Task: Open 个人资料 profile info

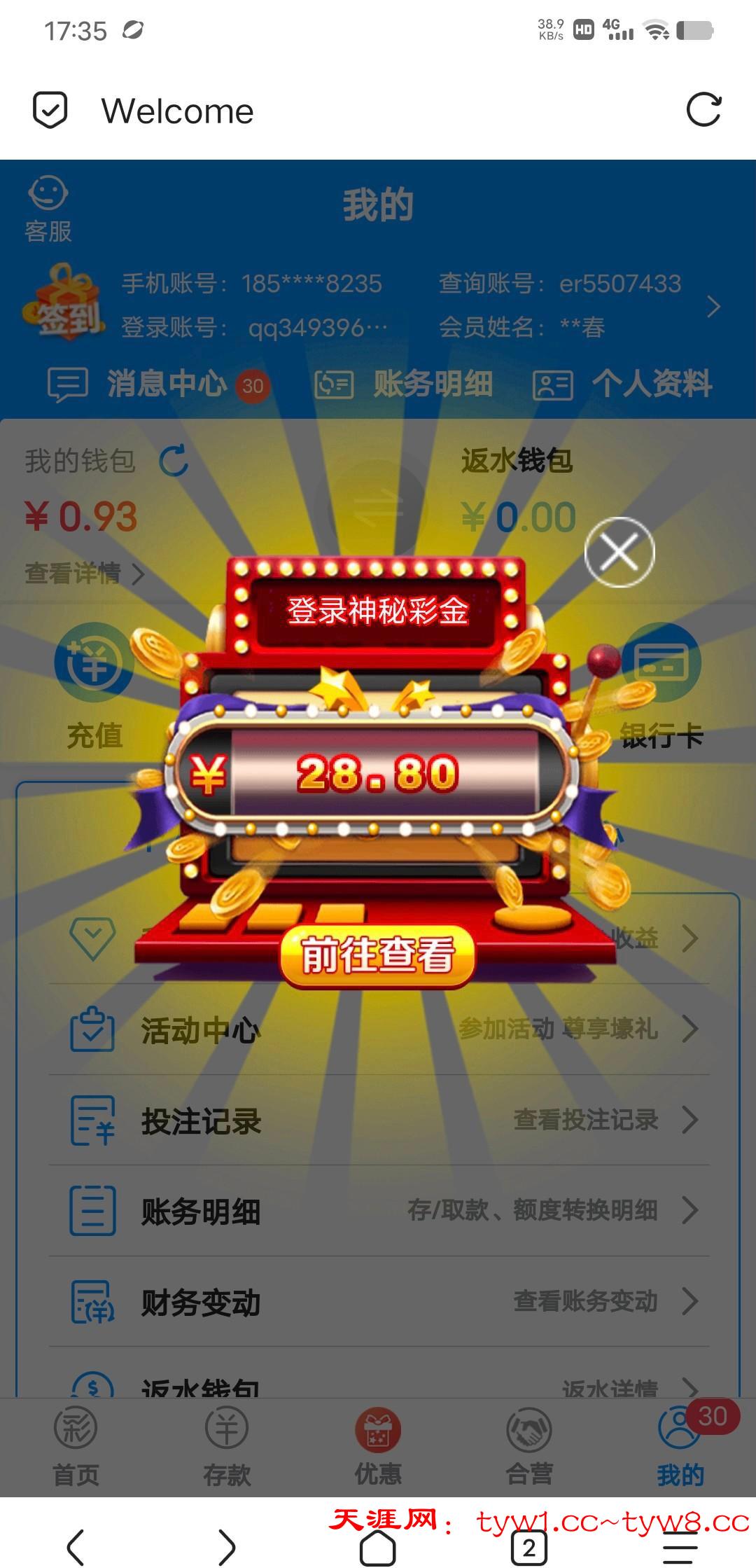Action: 623,384
